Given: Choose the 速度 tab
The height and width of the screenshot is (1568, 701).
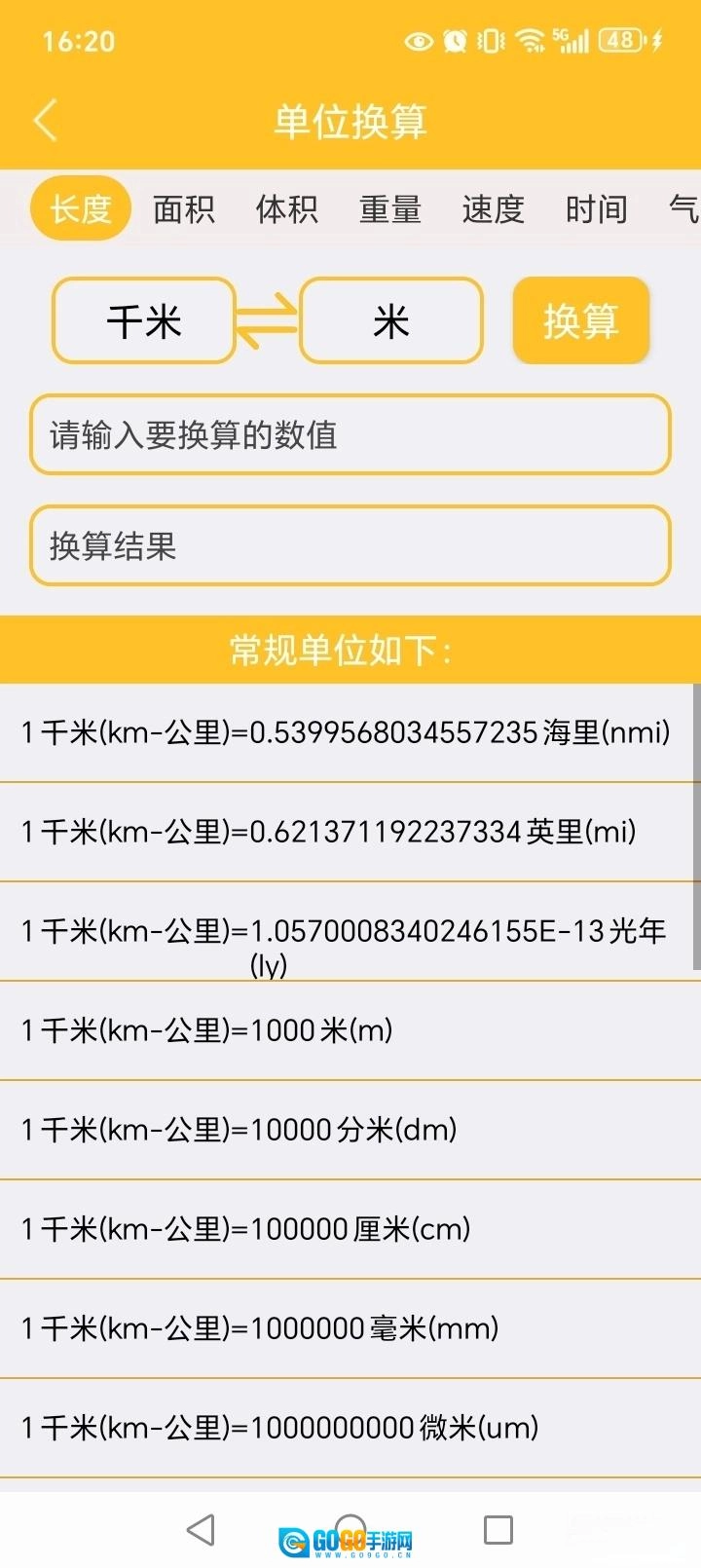Looking at the screenshot, I should [x=494, y=208].
